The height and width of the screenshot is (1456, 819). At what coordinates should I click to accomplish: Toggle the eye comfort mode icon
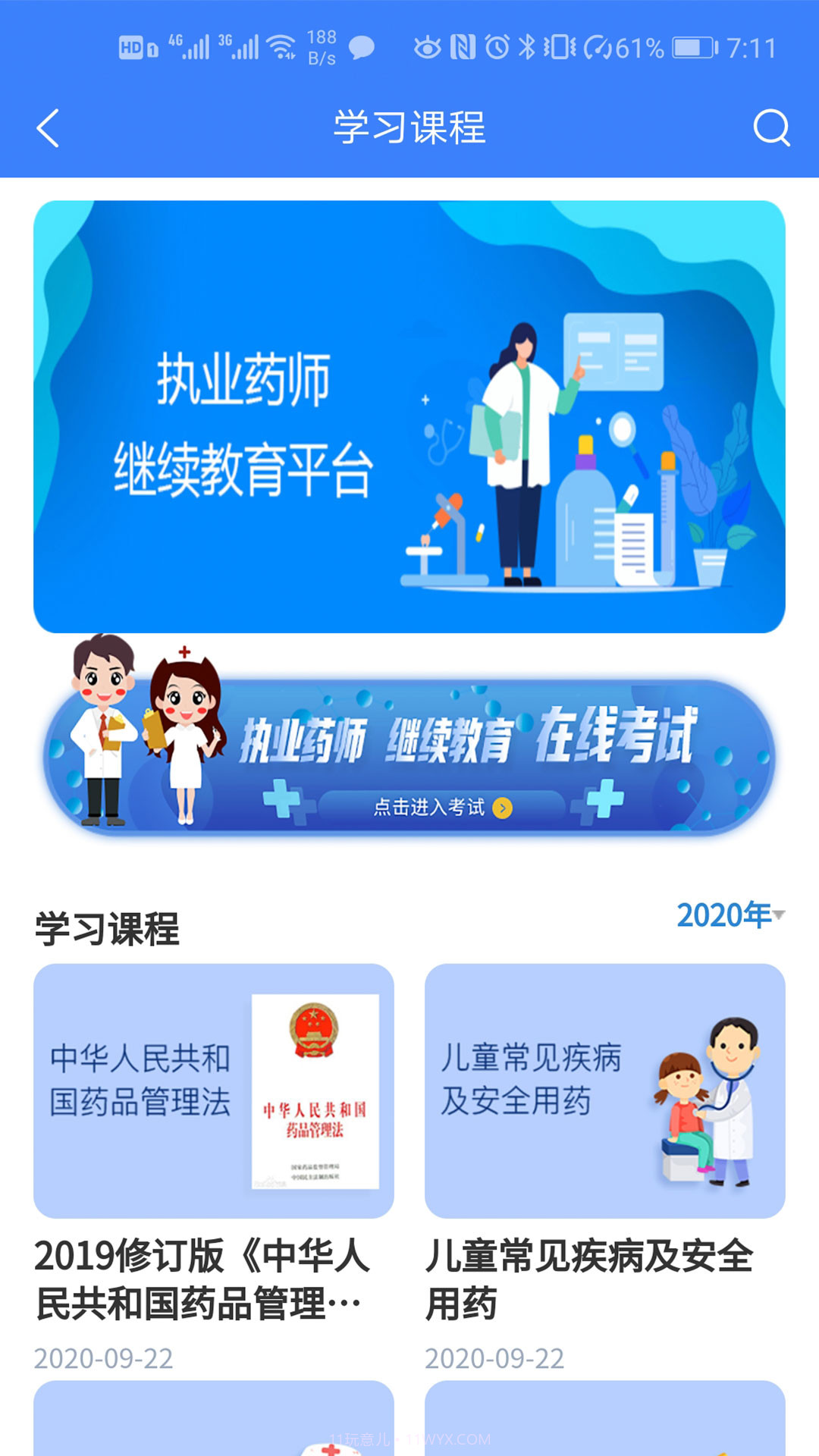pyautogui.click(x=428, y=47)
